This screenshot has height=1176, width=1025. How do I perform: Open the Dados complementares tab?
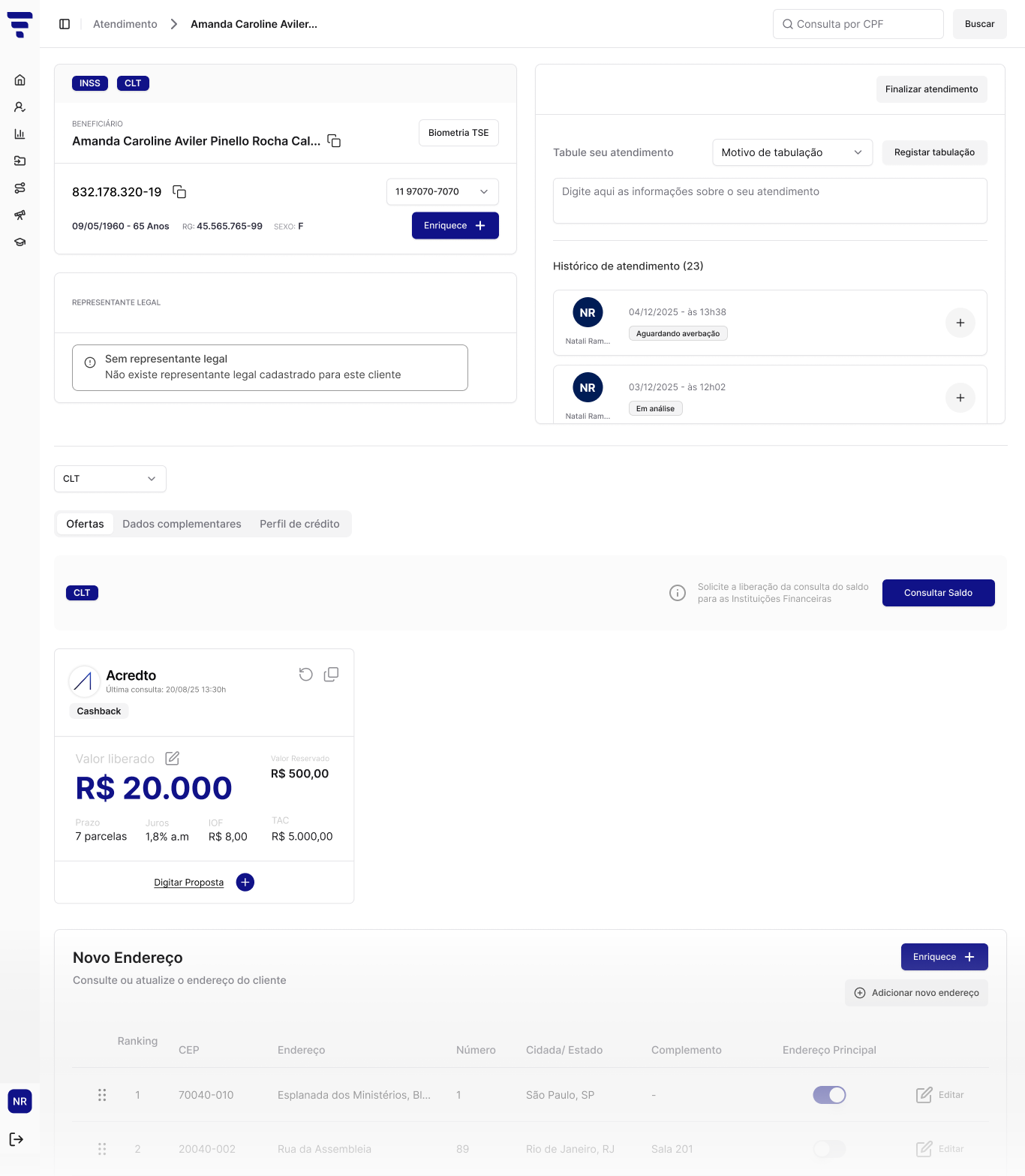tap(182, 524)
